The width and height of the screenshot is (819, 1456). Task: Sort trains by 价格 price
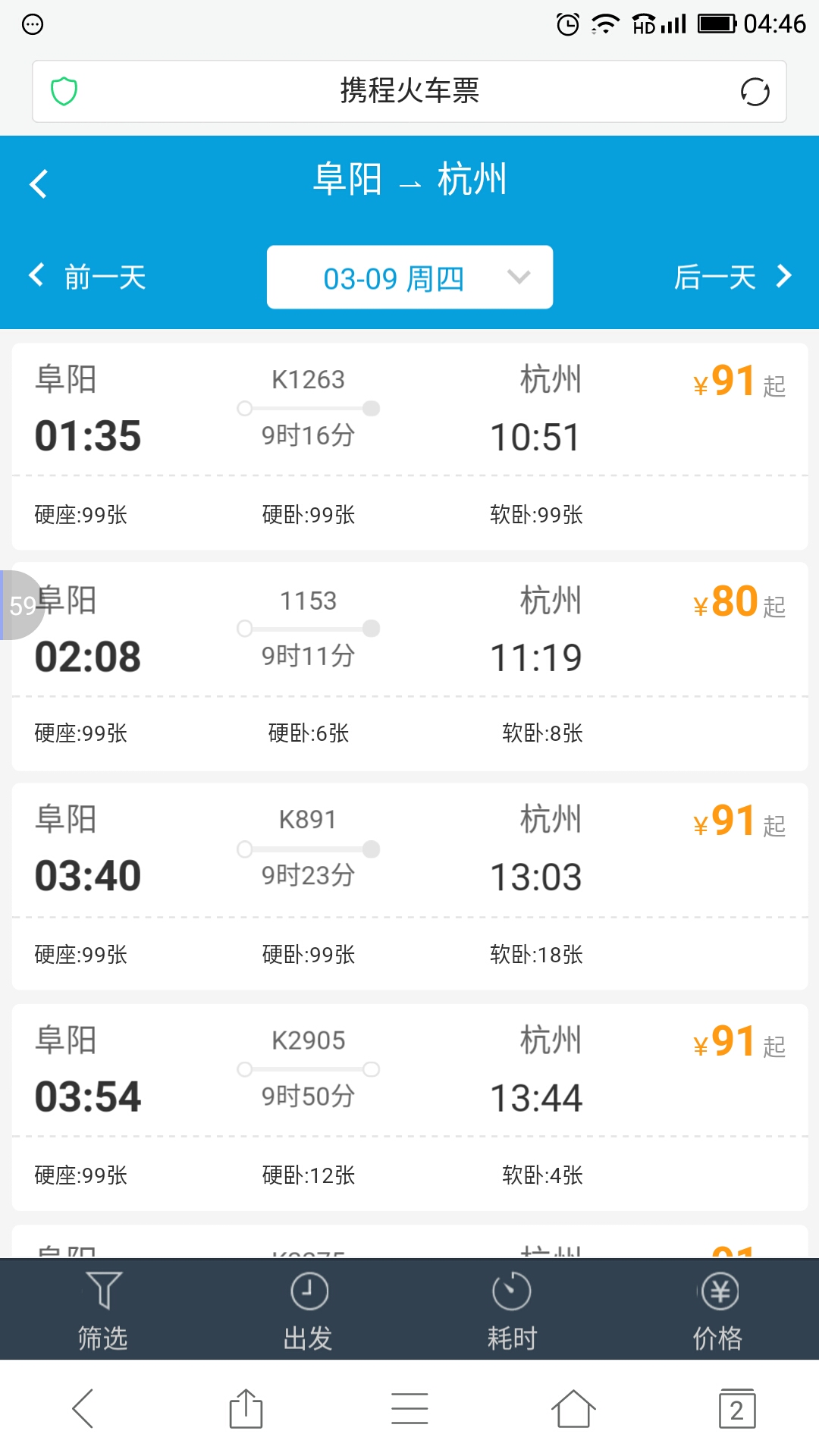pos(717,1310)
